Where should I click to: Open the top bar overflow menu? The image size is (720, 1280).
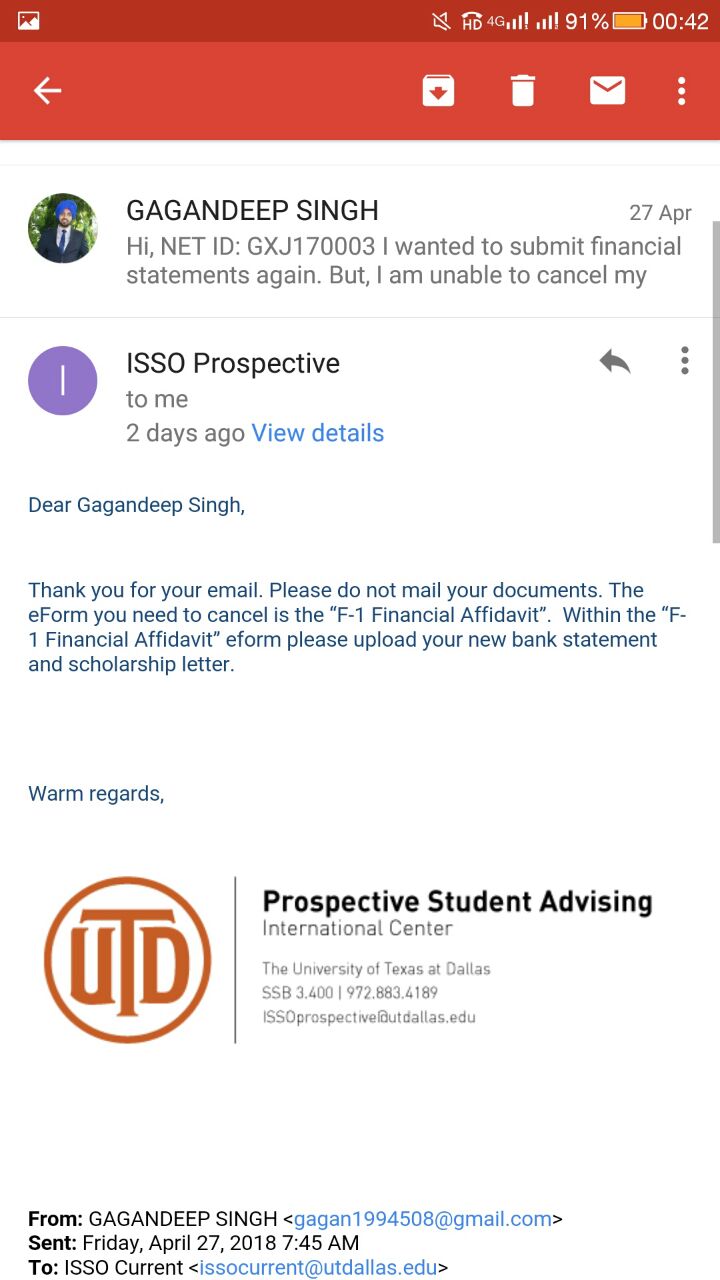point(681,91)
